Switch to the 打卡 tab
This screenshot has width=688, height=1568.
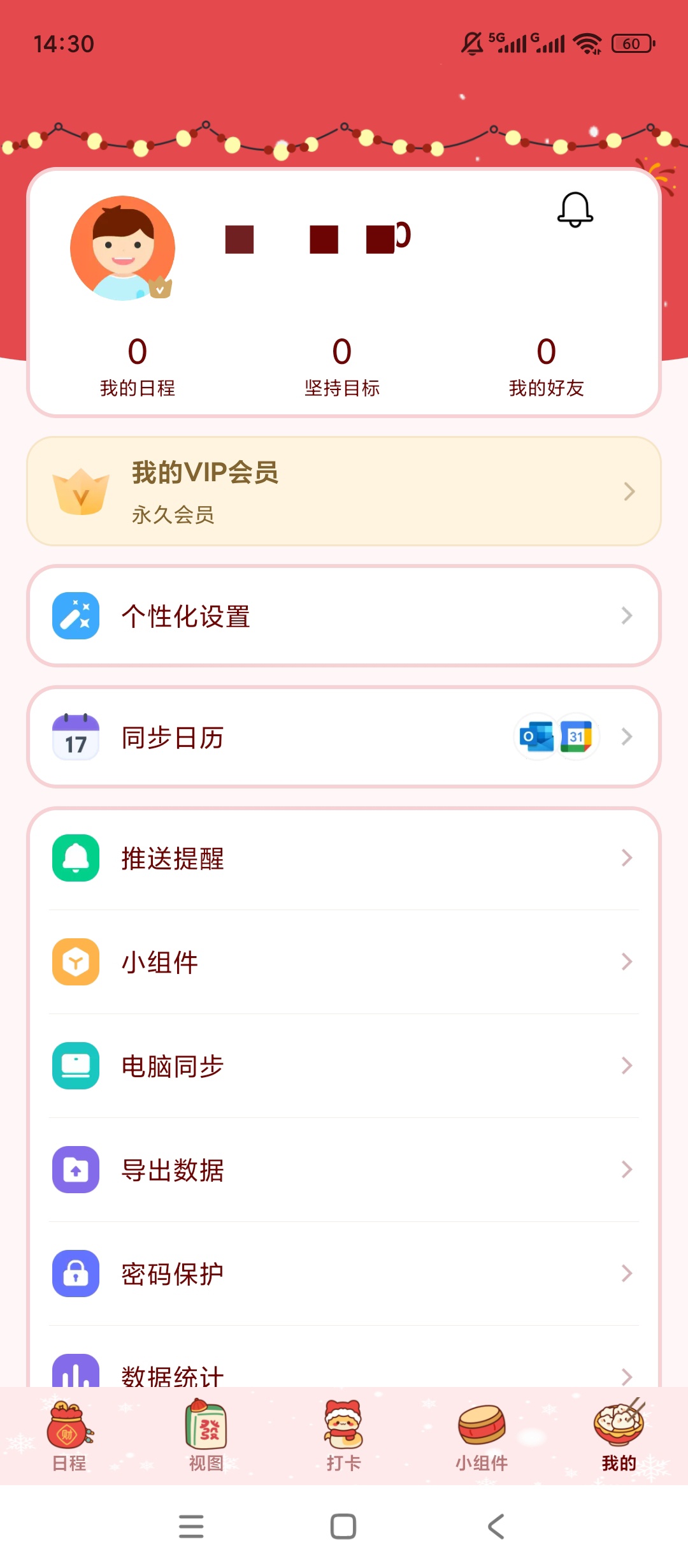(x=344, y=1437)
